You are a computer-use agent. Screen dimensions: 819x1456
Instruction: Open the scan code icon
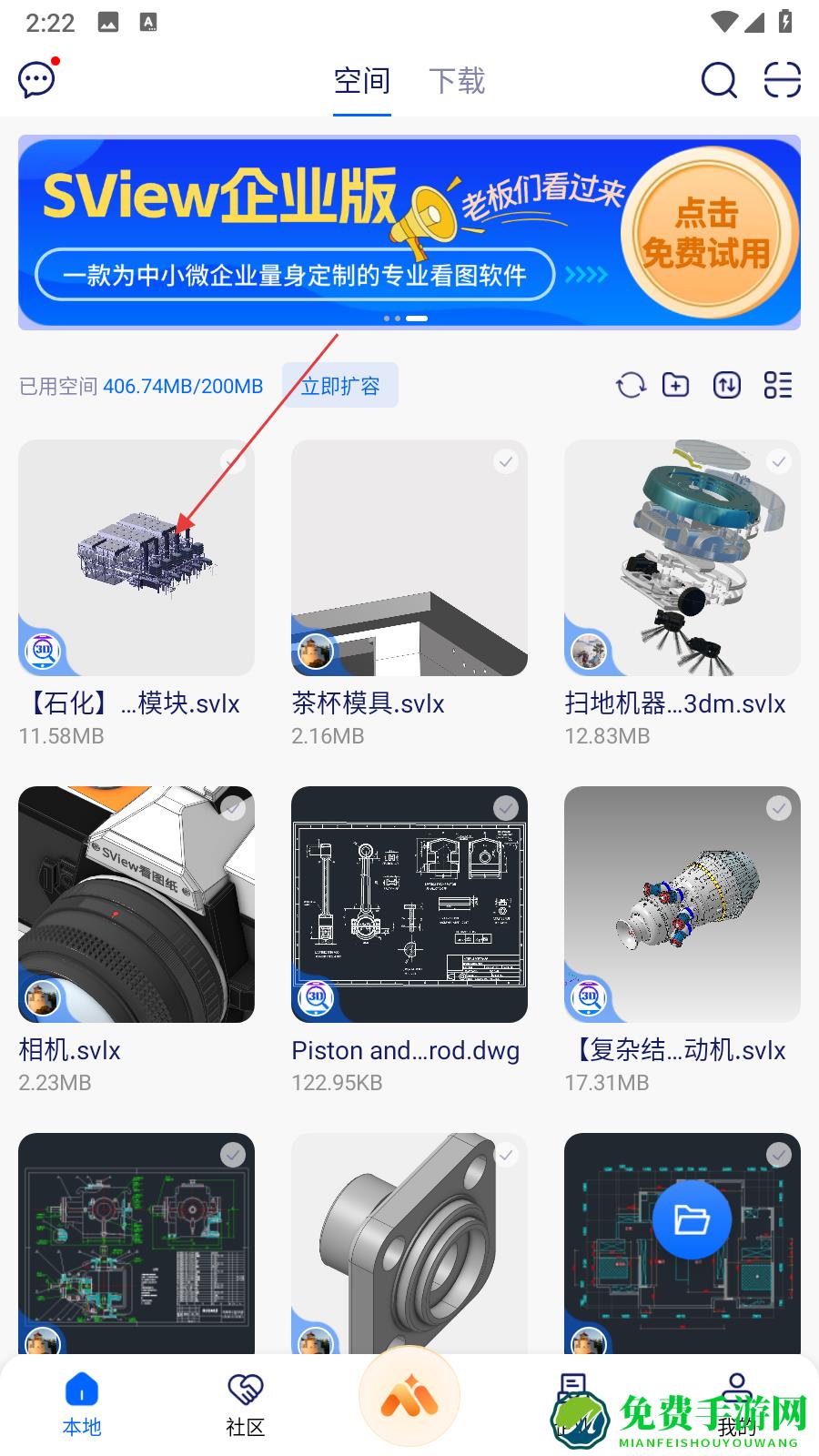(x=782, y=80)
